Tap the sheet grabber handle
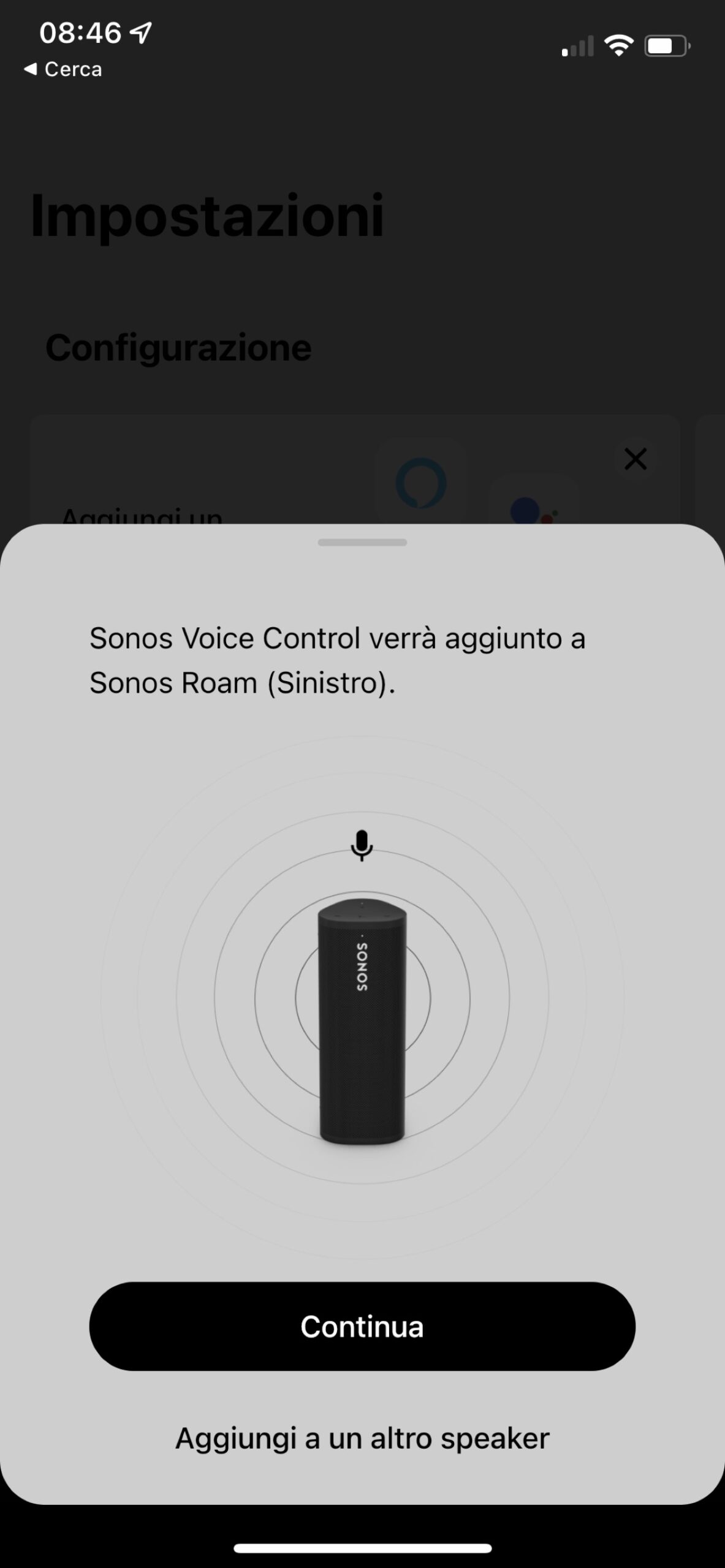 pos(362,542)
